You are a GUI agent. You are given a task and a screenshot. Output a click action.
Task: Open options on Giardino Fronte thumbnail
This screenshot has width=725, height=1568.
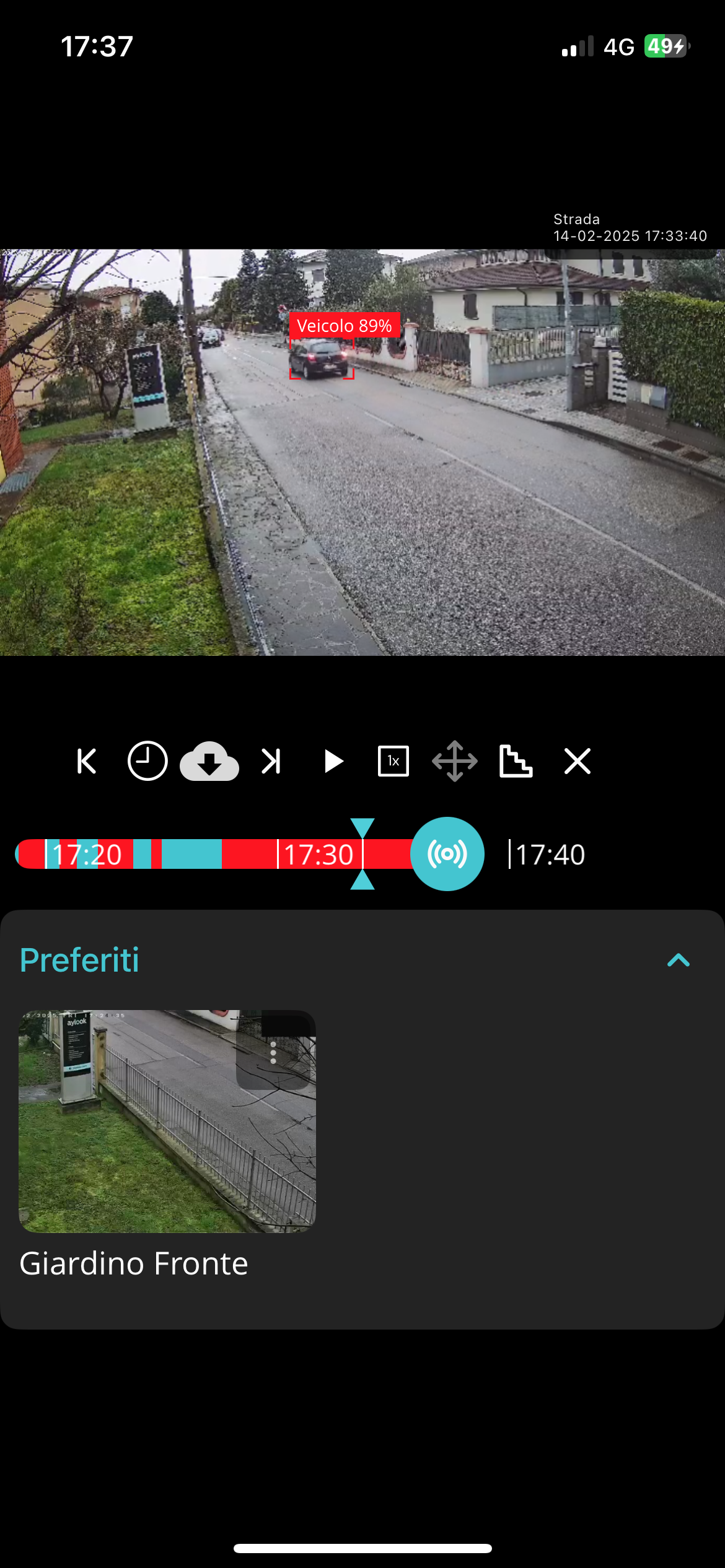pos(273,1053)
